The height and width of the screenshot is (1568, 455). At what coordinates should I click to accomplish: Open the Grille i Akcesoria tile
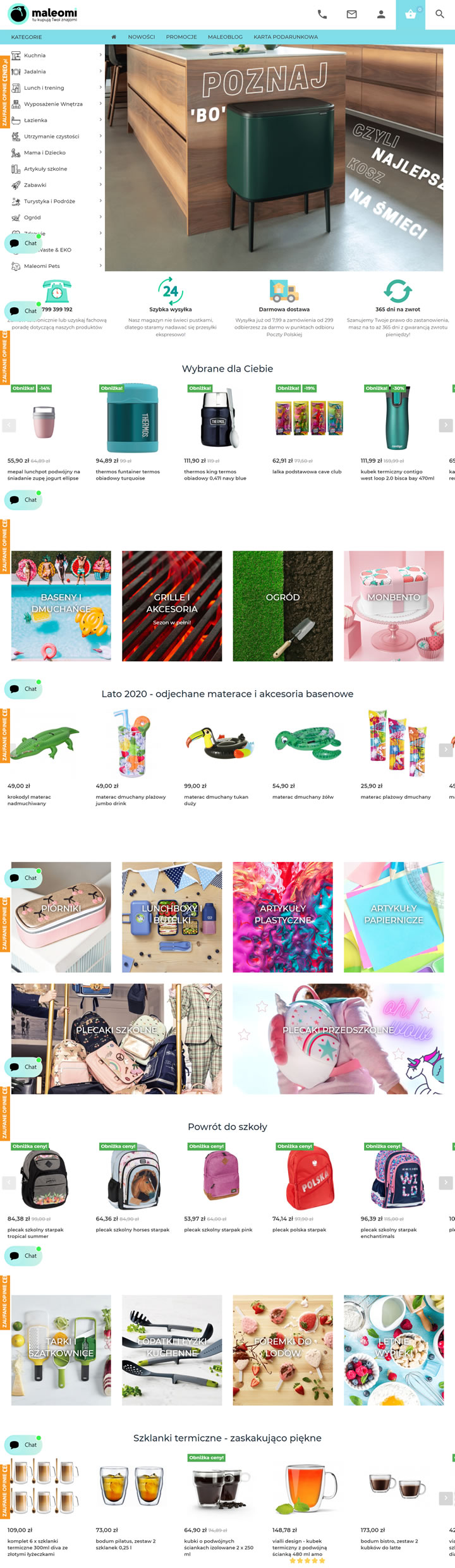point(172,605)
